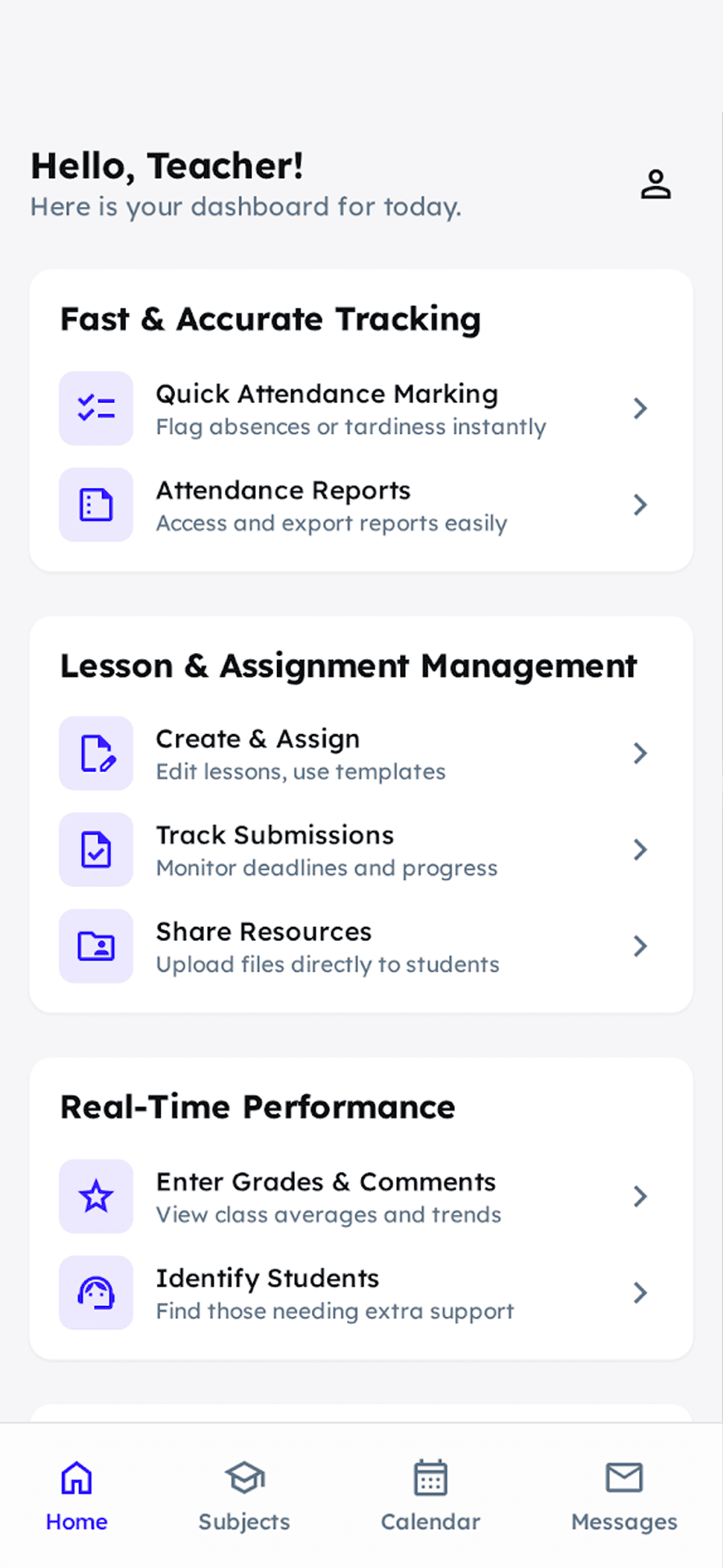Click the Identify Students chevron arrow

pyautogui.click(x=640, y=1293)
